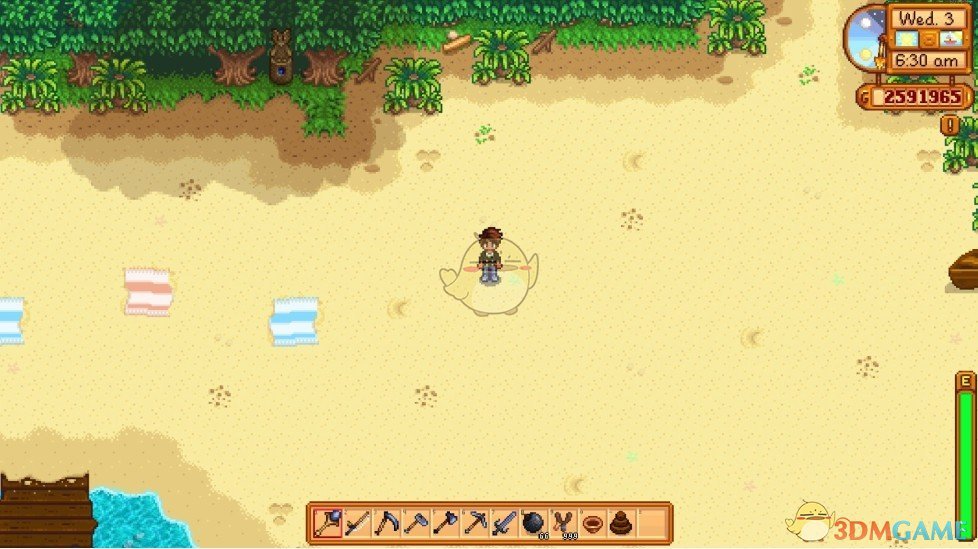
Task: Select the scythe in the toolbar
Action: coord(386,522)
